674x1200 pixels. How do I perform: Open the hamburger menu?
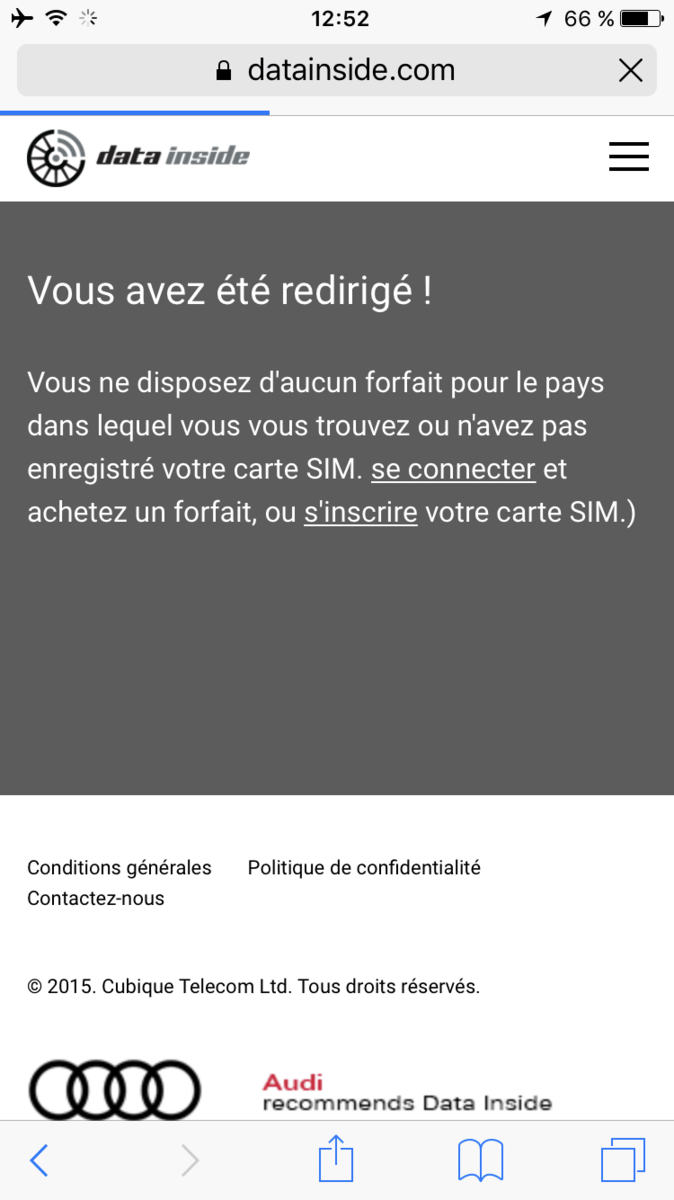(x=628, y=157)
